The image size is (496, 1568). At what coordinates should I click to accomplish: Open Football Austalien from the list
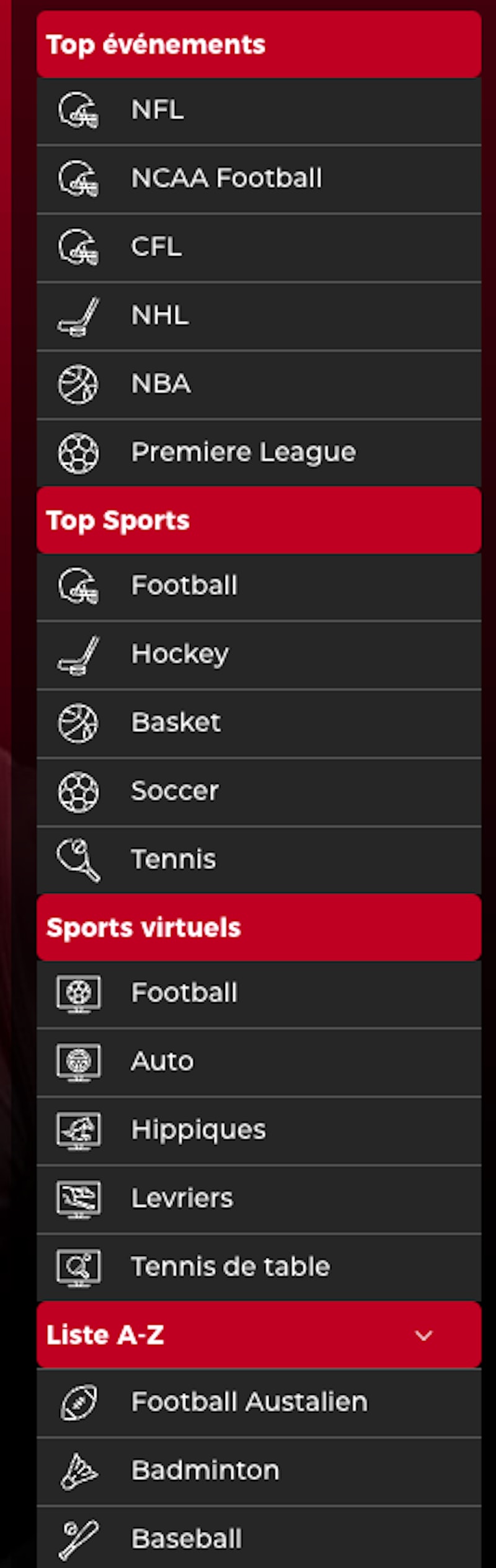[x=249, y=1402]
